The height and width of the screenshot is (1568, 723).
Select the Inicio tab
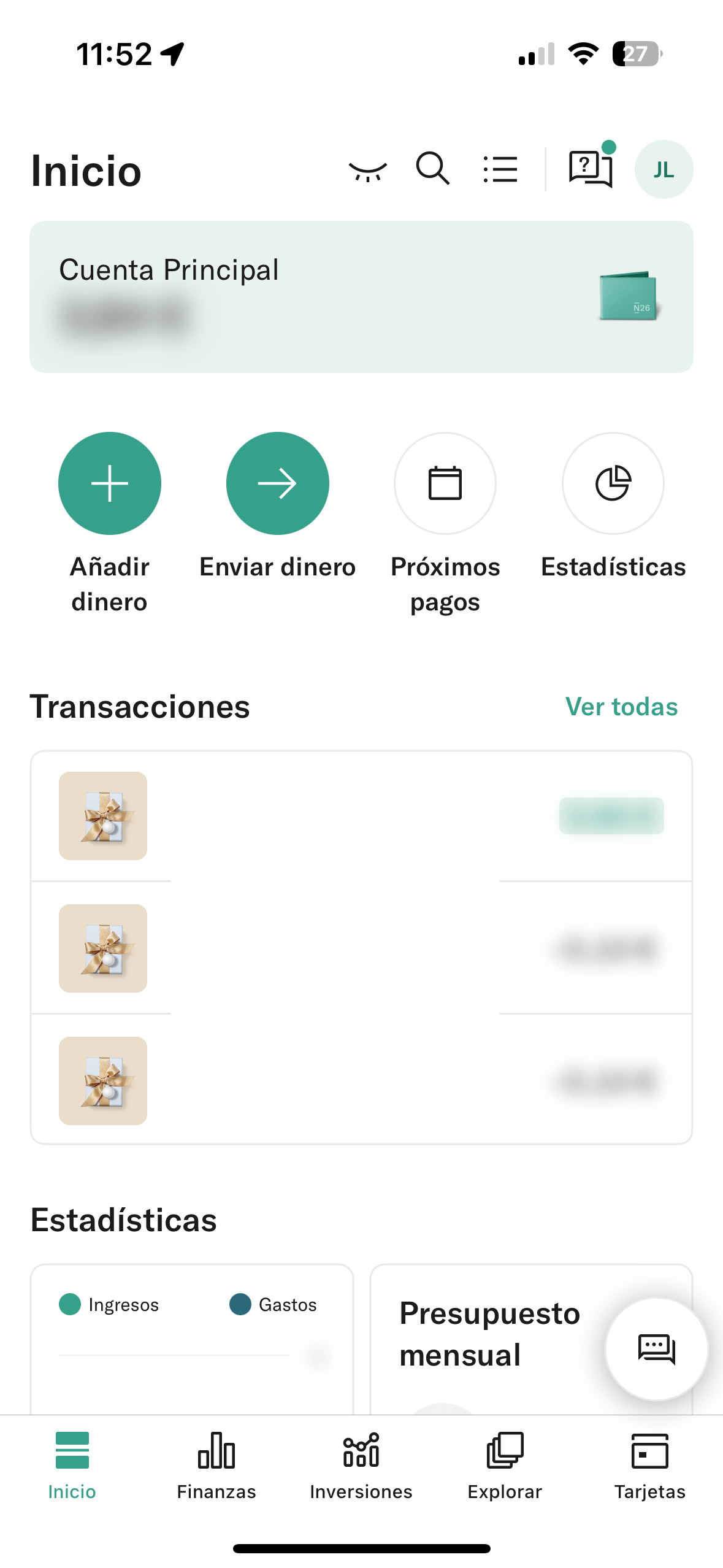[72, 1465]
